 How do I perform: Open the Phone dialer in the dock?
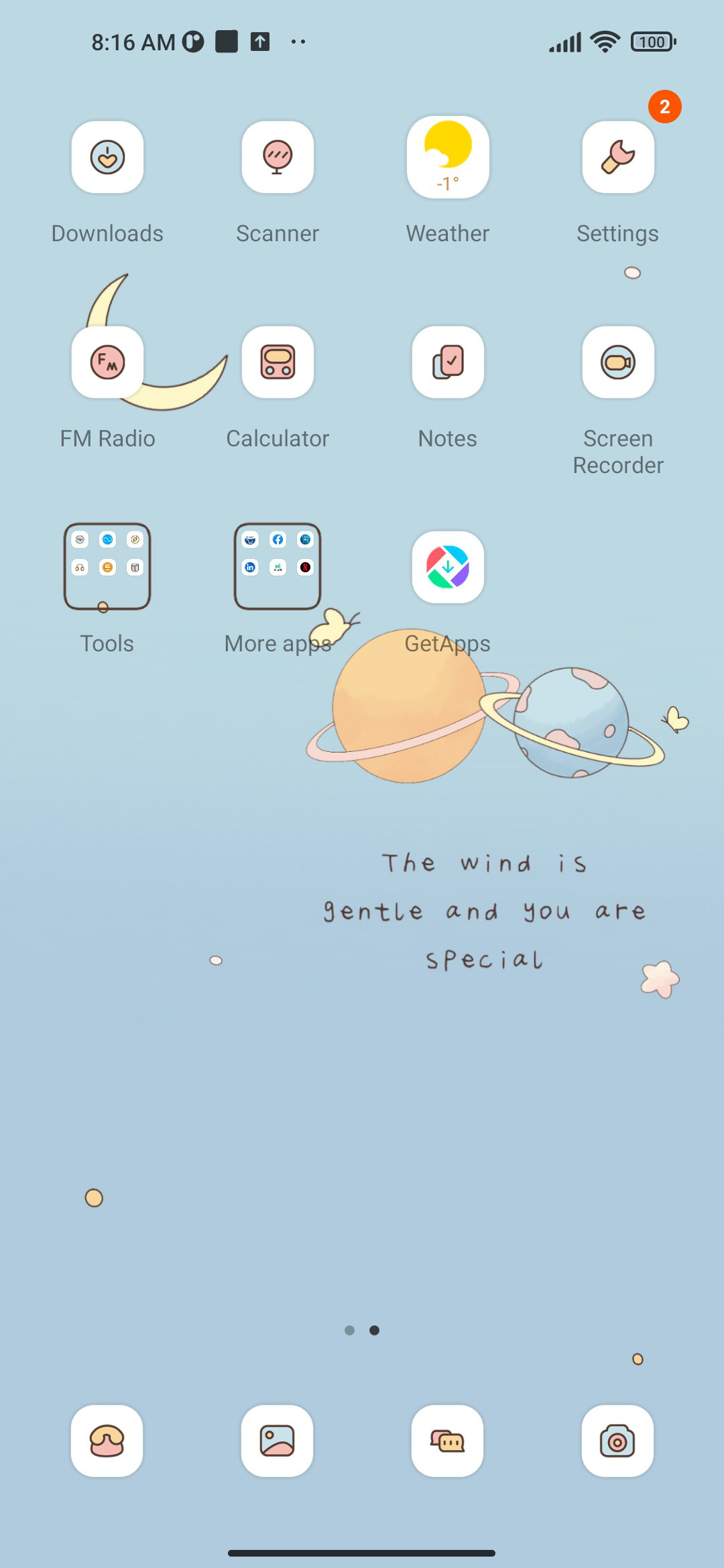pyautogui.click(x=107, y=1441)
